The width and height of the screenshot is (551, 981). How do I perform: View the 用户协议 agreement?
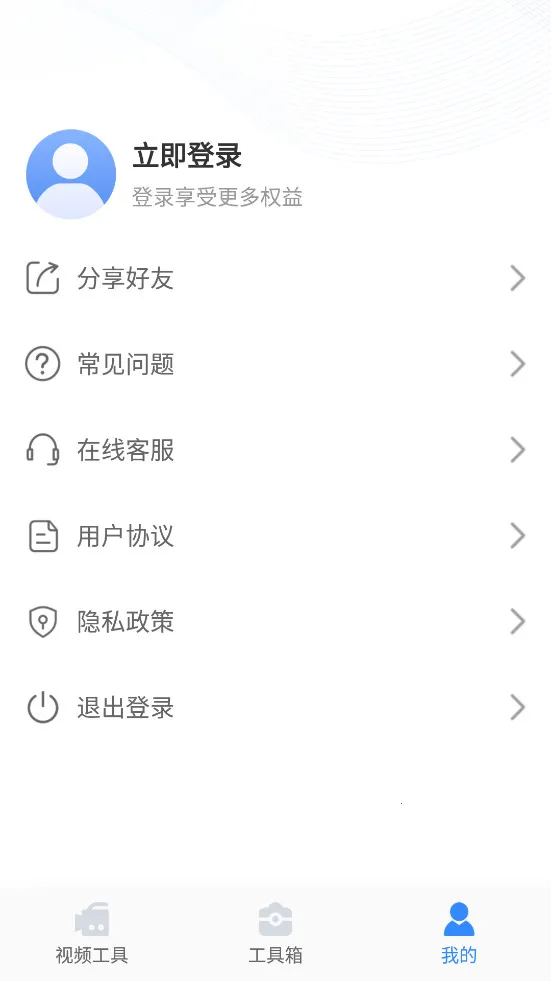[x=275, y=536]
